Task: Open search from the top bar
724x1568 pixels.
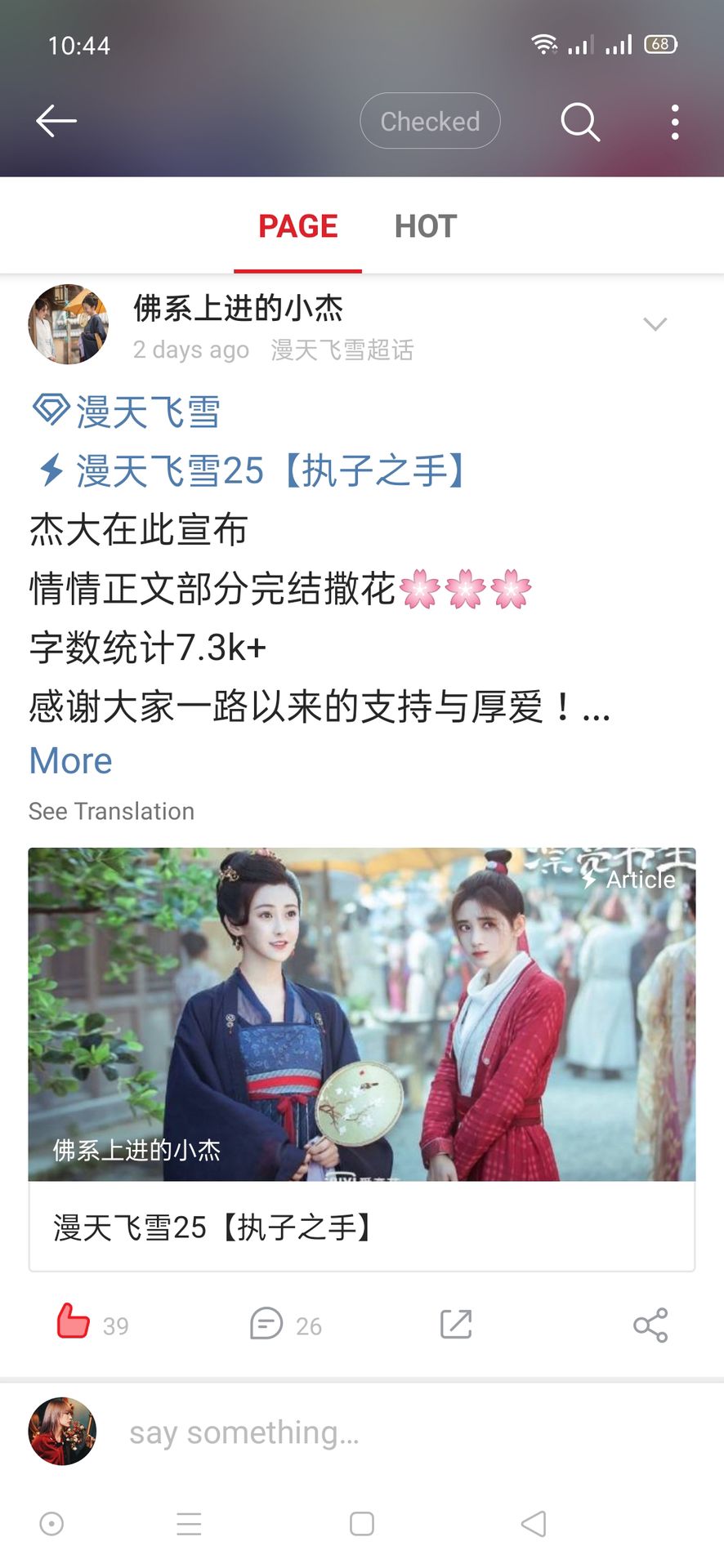Action: [580, 122]
